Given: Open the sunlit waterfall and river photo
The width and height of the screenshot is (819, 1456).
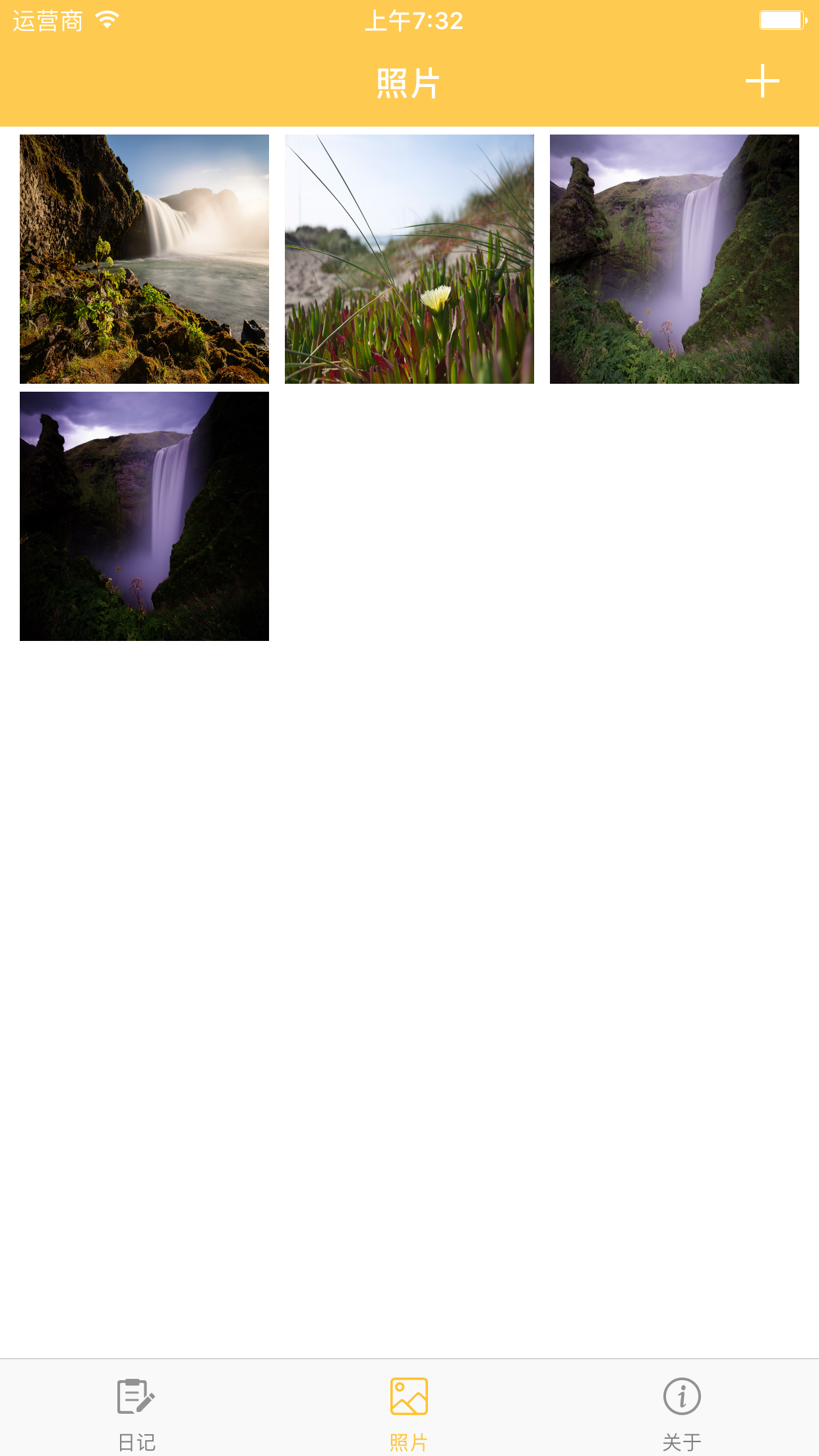Looking at the screenshot, I should coord(144,259).
